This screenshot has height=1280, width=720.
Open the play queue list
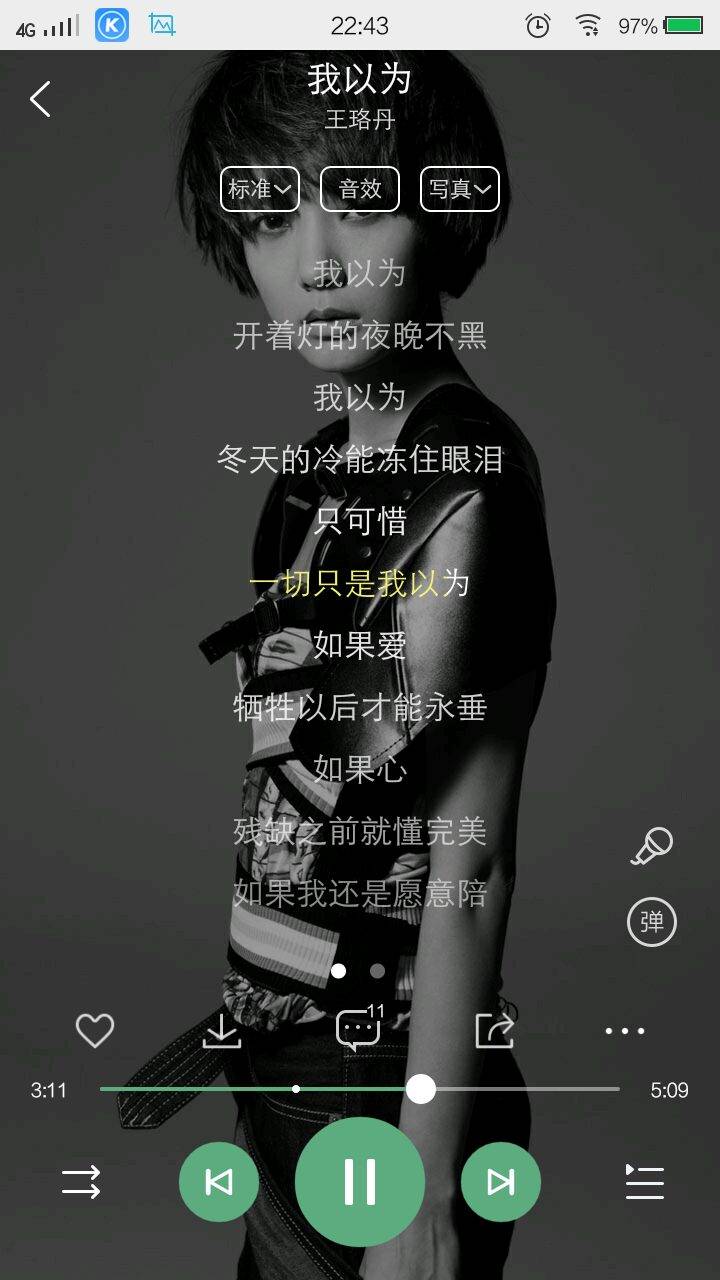click(644, 1182)
